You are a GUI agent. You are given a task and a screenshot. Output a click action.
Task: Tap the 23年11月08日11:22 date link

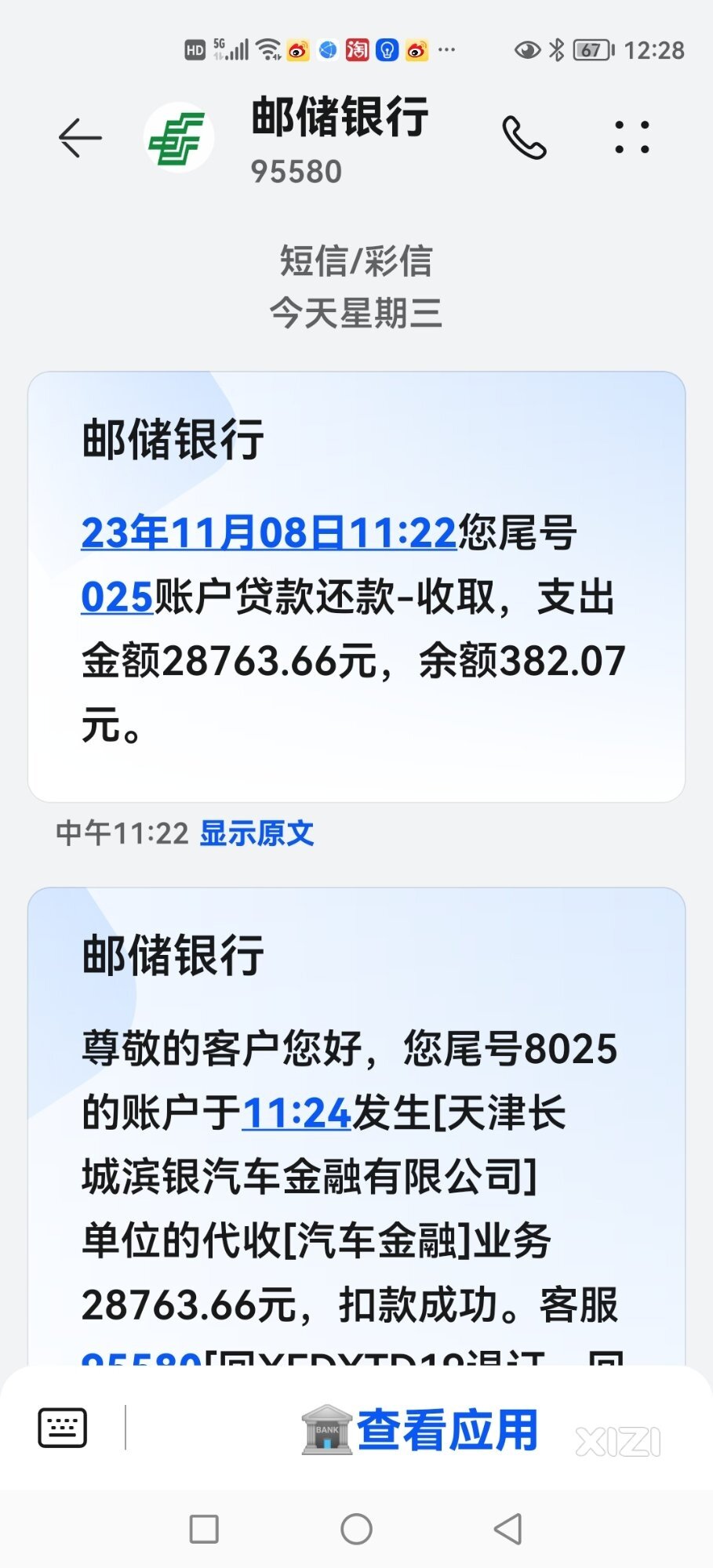269,533
